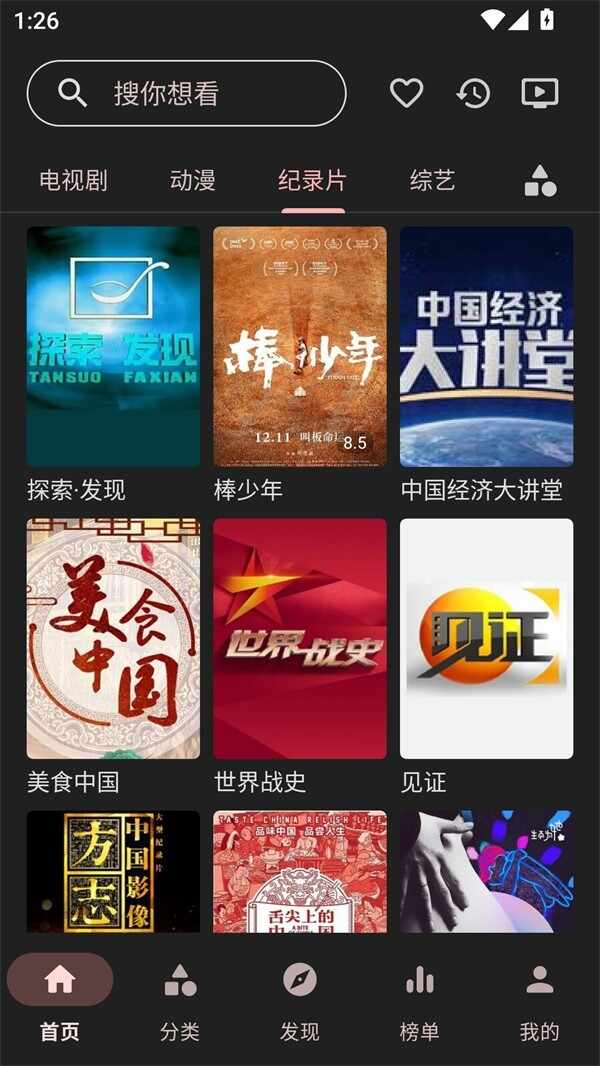Select the 纪录片 tab
This screenshot has width=600, height=1066.
[313, 181]
